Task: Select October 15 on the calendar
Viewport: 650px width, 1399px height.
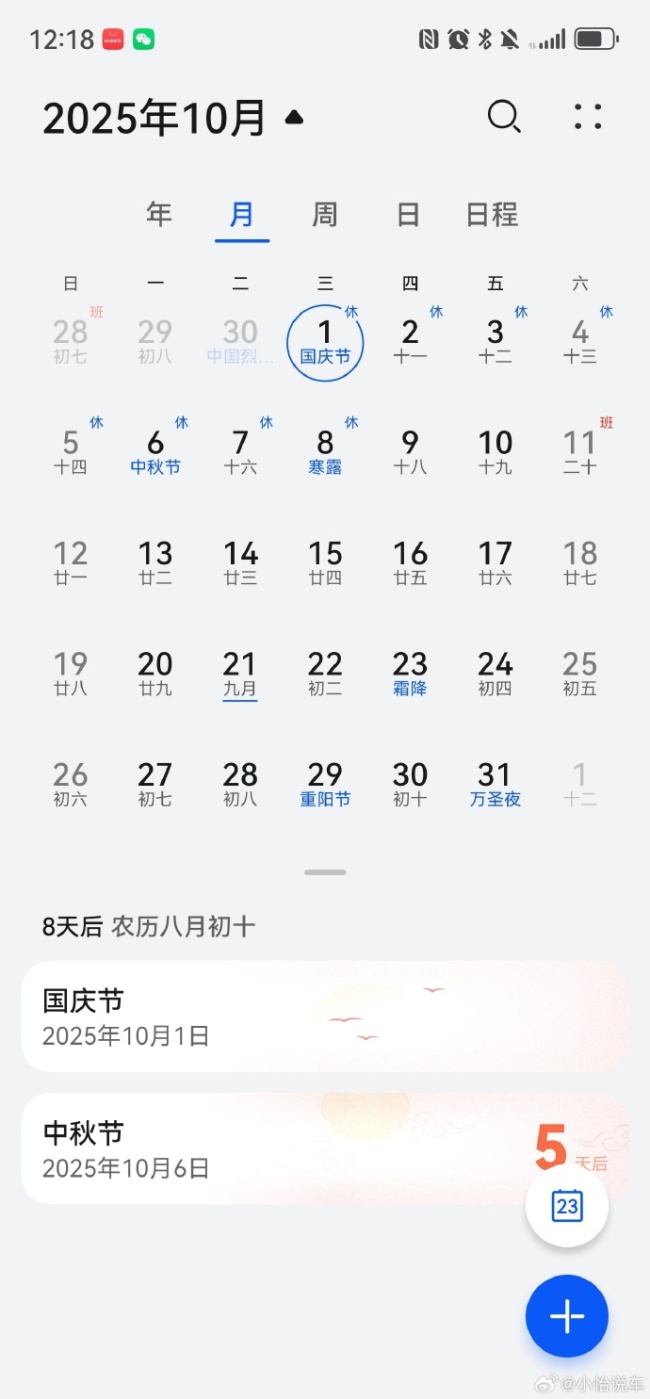Action: click(325, 563)
